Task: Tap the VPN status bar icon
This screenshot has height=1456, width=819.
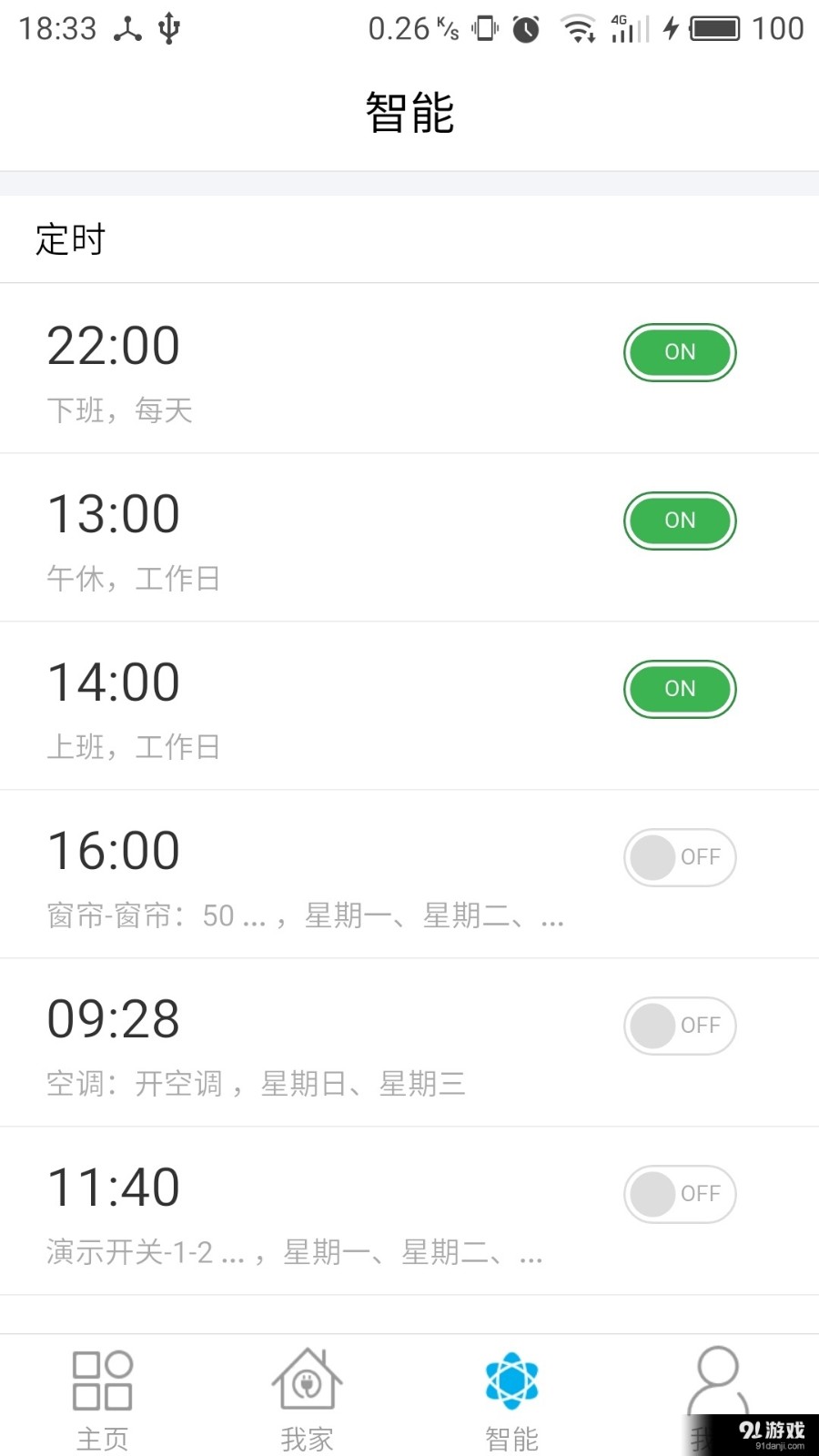Action: 127,27
